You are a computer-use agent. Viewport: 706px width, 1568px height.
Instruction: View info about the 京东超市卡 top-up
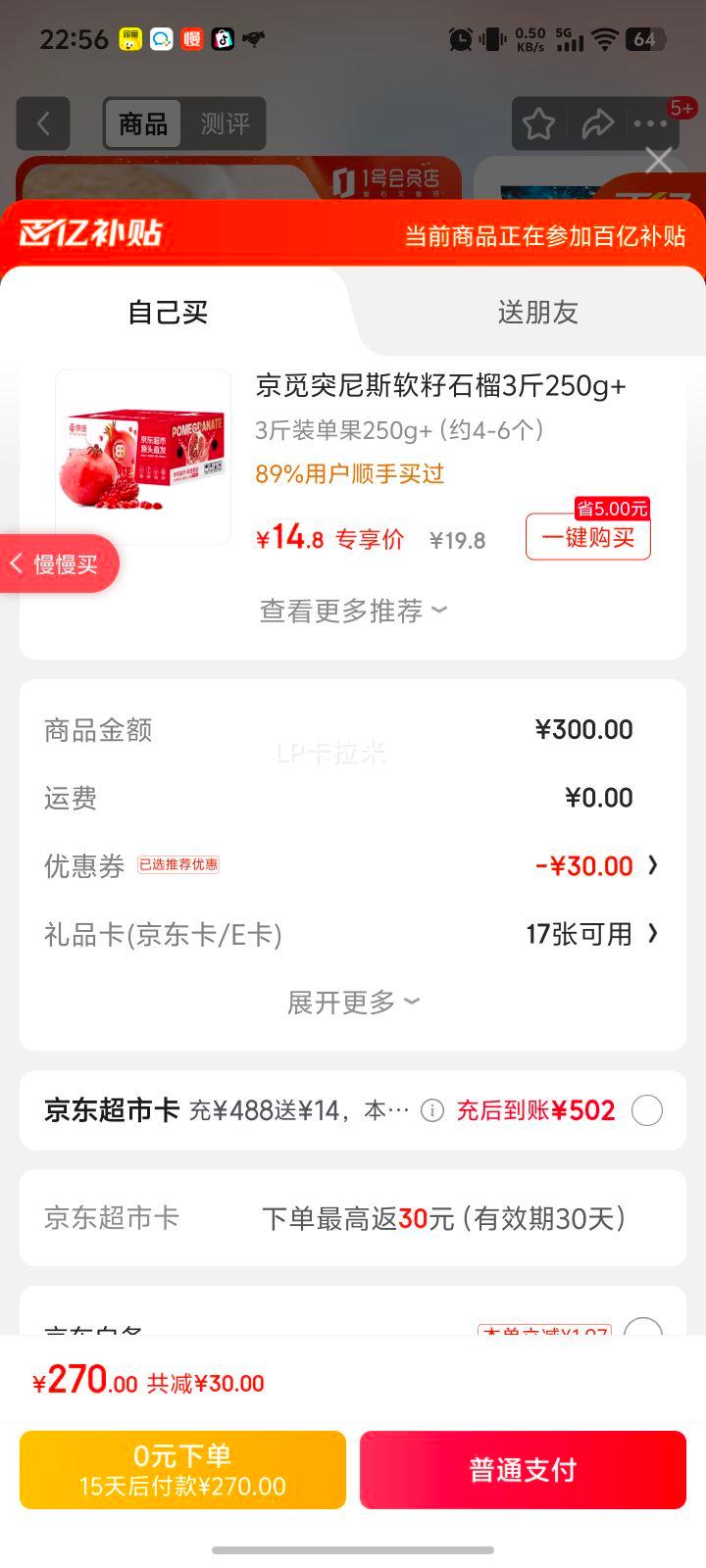pyautogui.click(x=431, y=1110)
